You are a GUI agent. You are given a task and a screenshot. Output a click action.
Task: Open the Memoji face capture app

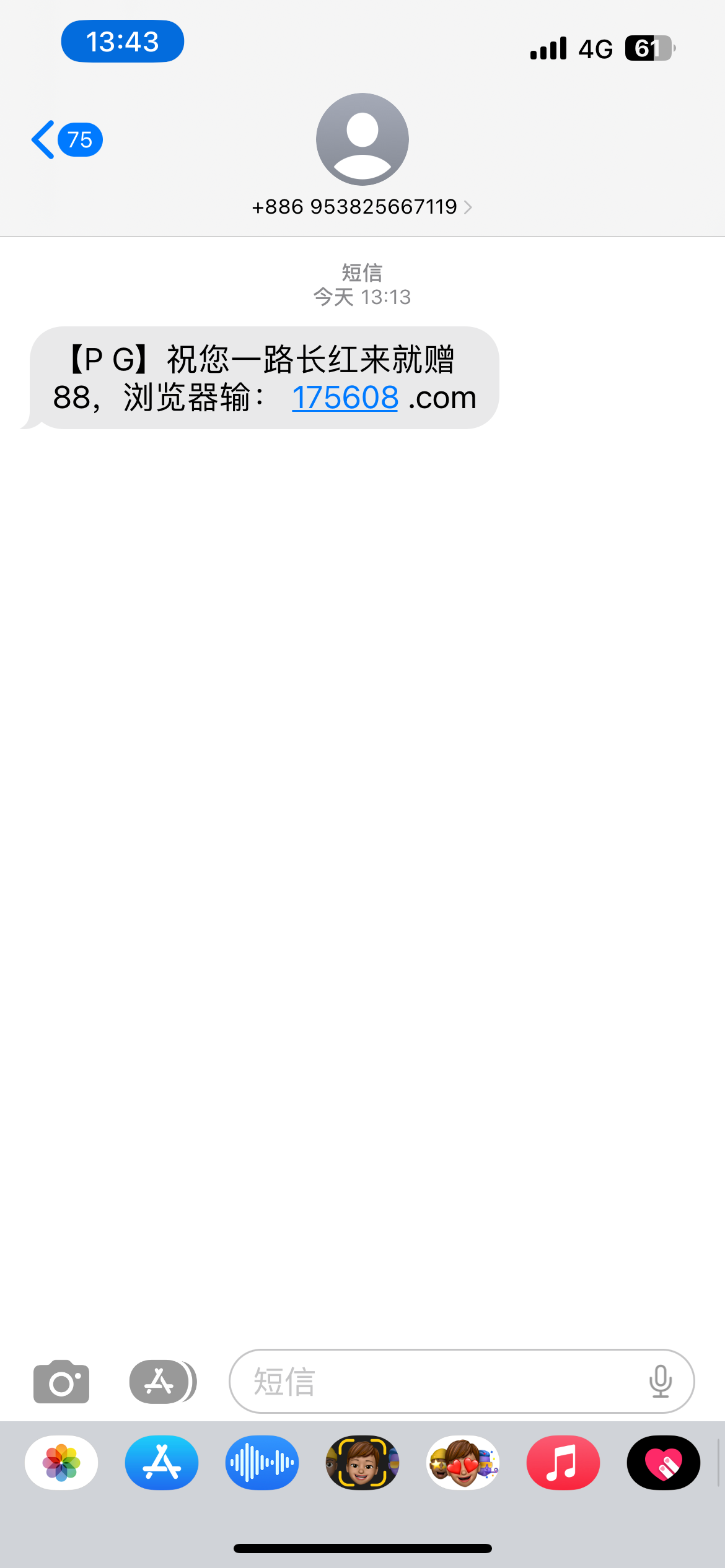tap(362, 1463)
